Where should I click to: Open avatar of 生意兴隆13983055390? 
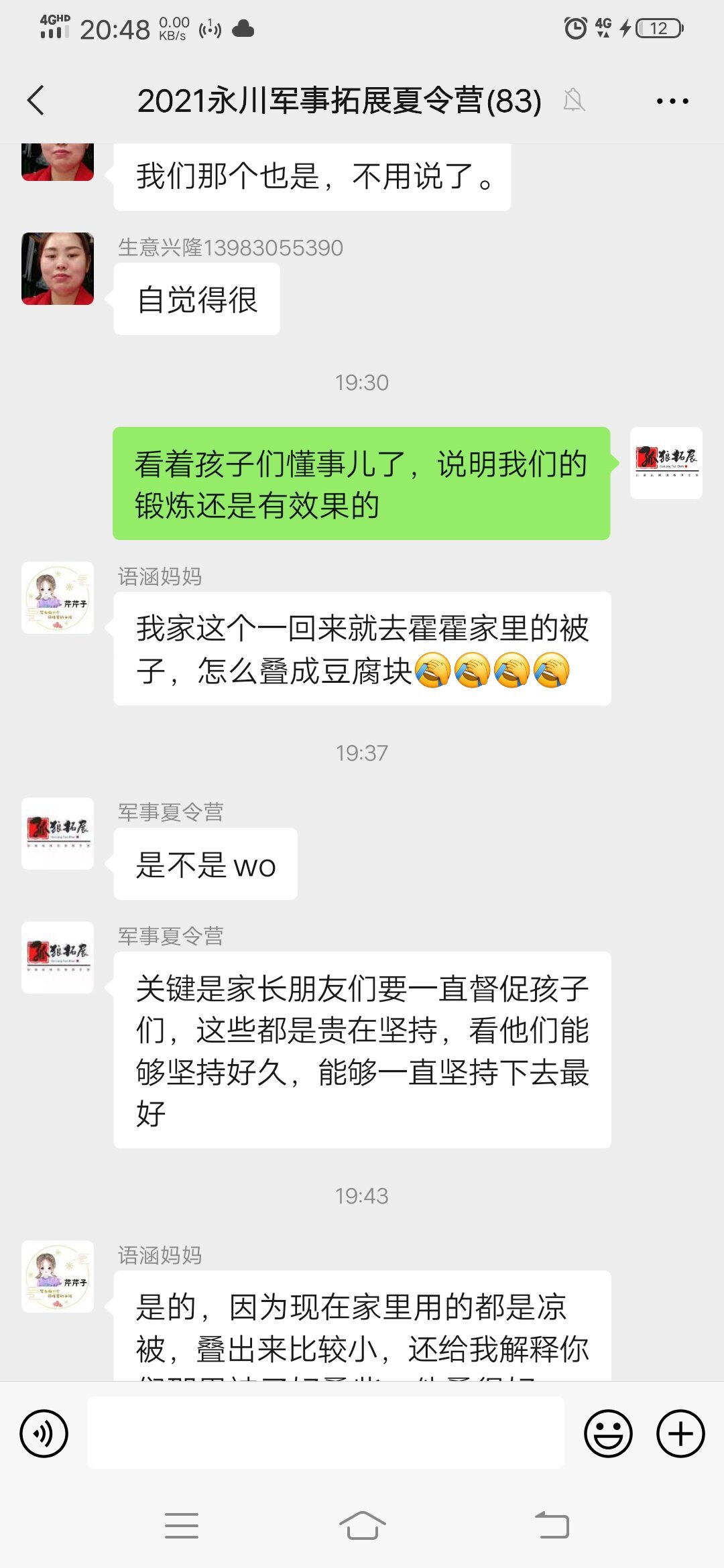pyautogui.click(x=58, y=269)
